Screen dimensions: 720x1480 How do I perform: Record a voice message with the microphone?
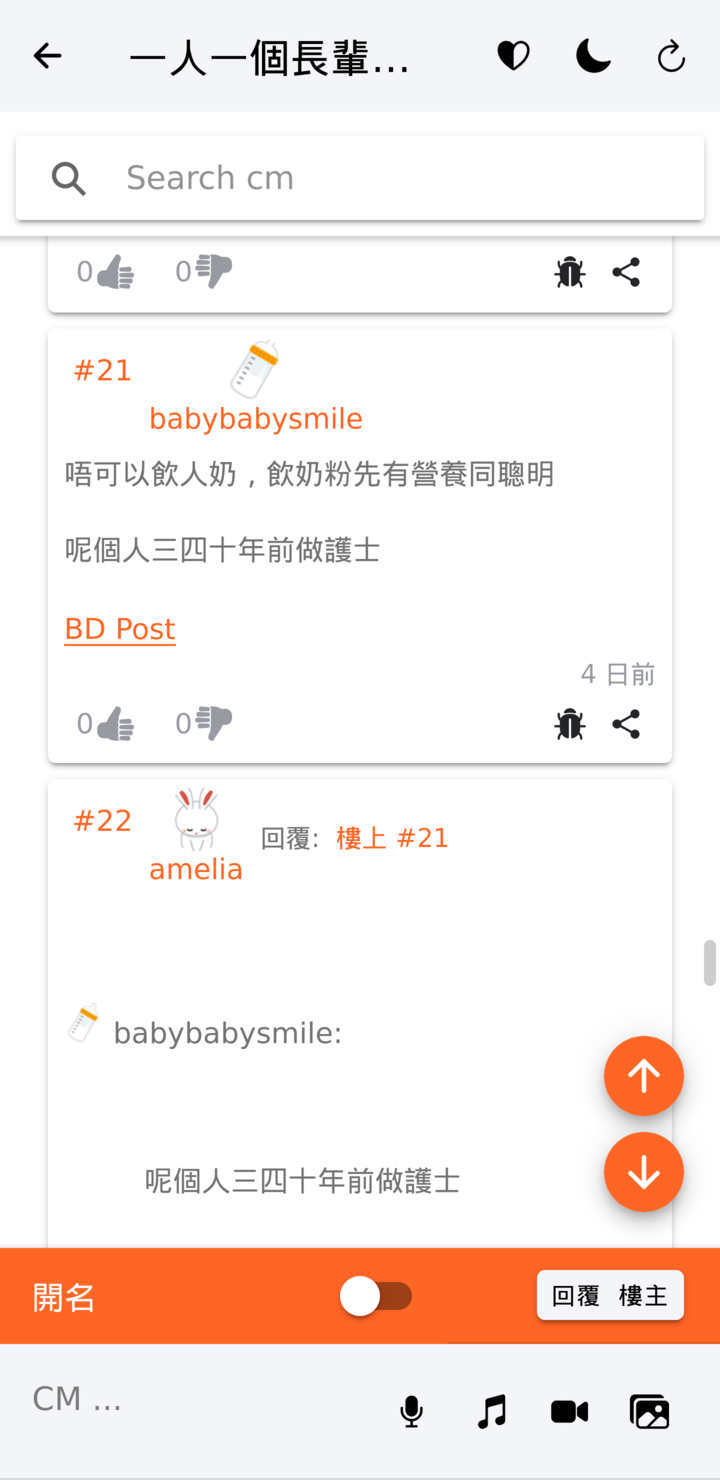(411, 1412)
